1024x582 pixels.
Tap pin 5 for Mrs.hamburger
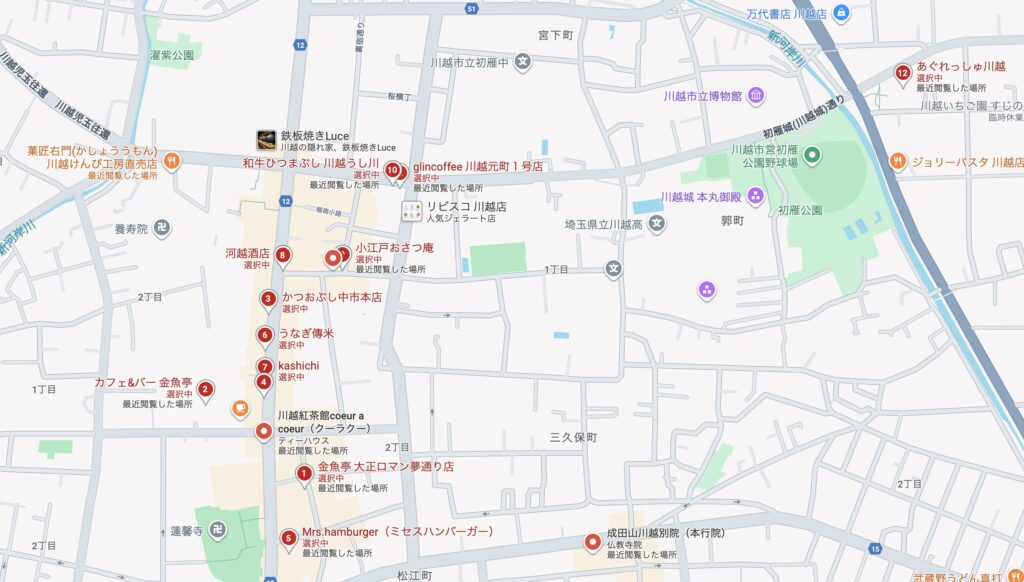[289, 539]
